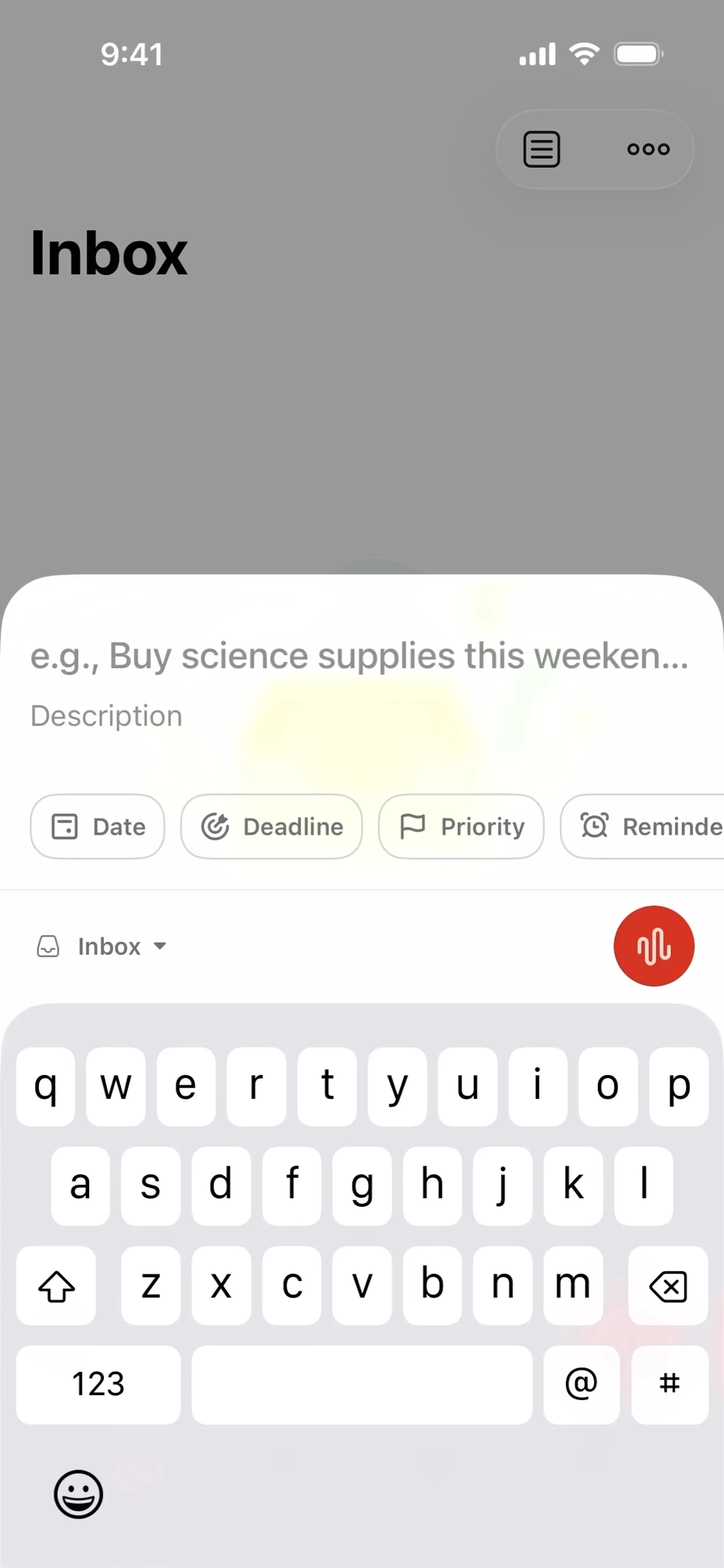Open the view layout icon

(541, 149)
